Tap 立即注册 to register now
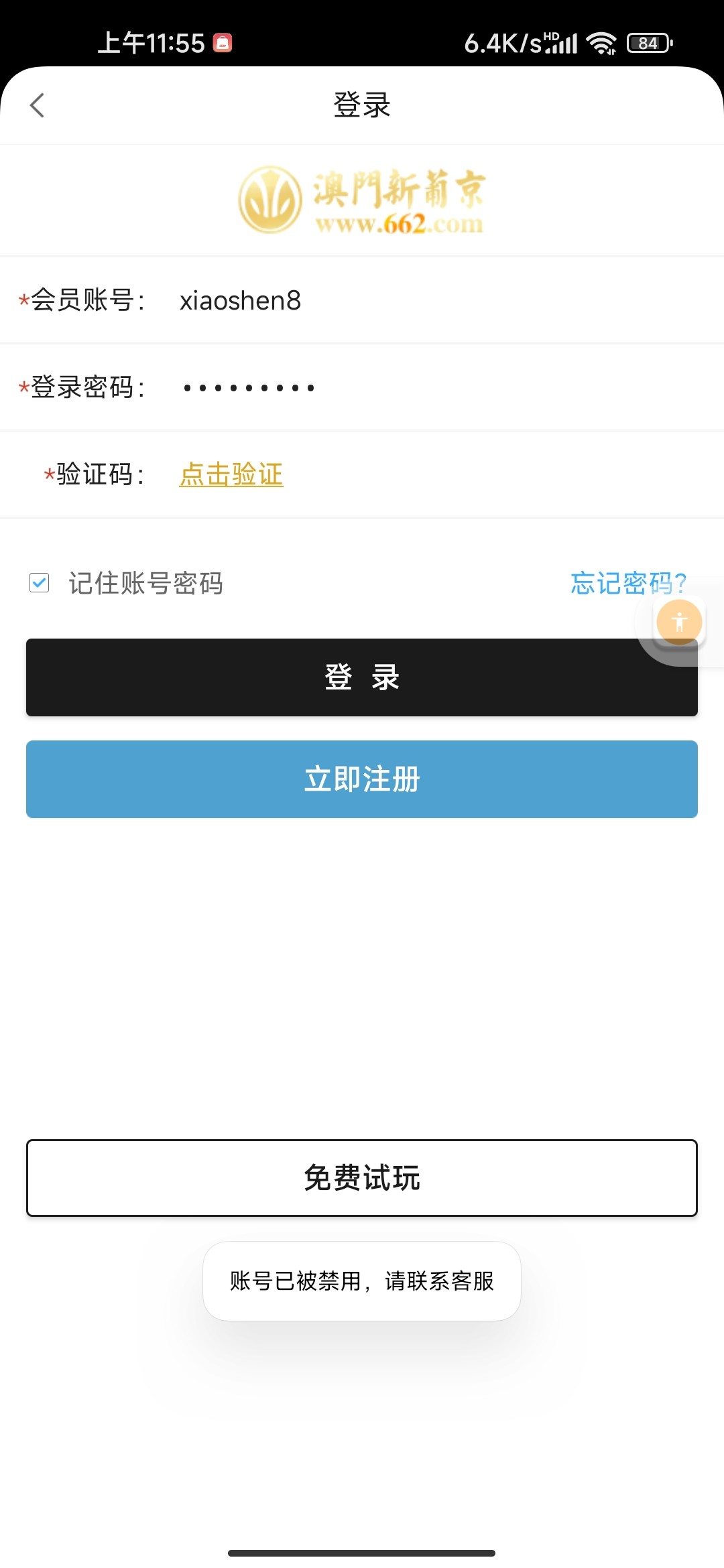 (x=361, y=779)
